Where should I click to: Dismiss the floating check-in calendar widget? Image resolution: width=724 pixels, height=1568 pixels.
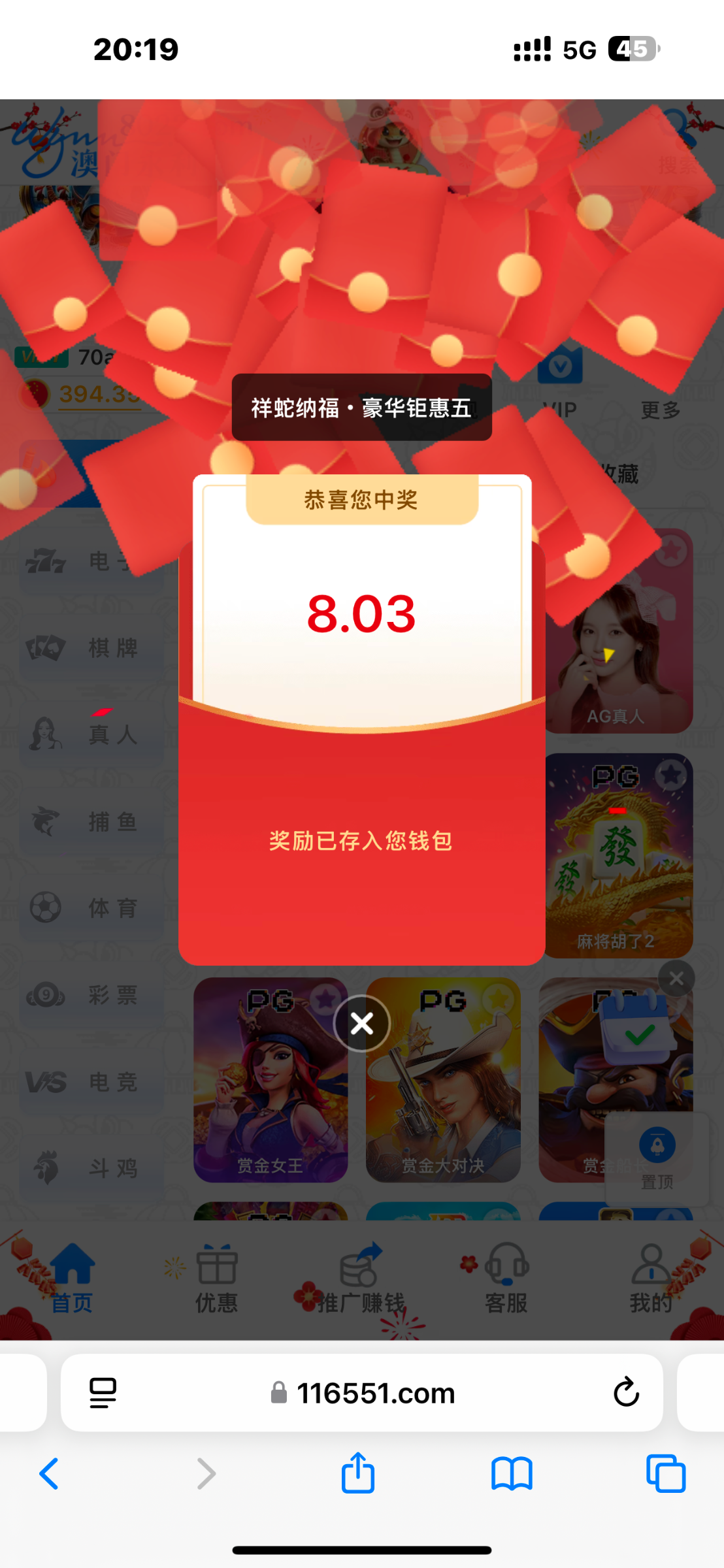coord(676,978)
